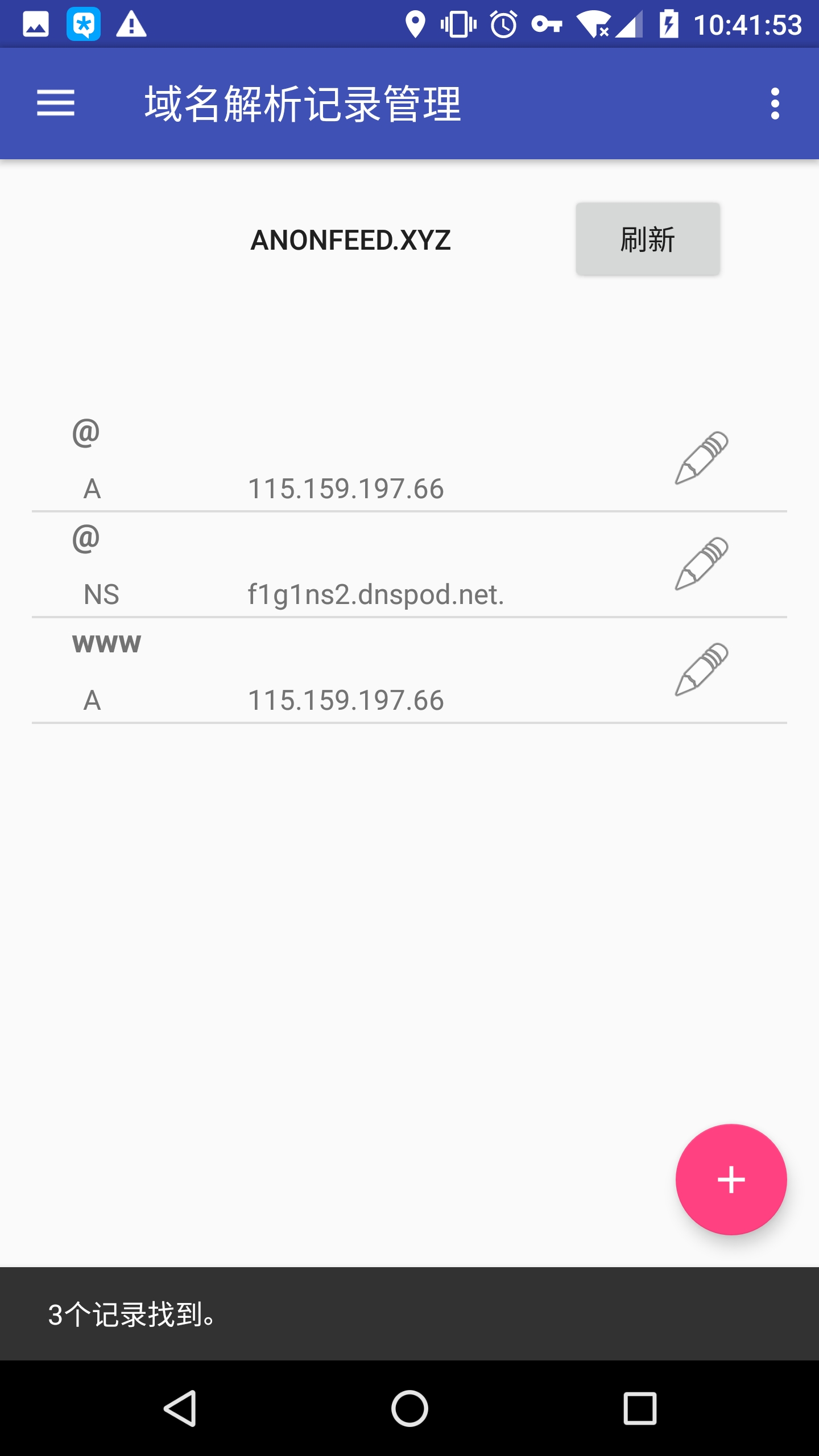
Task: Return to the home screen
Action: pos(409,1408)
